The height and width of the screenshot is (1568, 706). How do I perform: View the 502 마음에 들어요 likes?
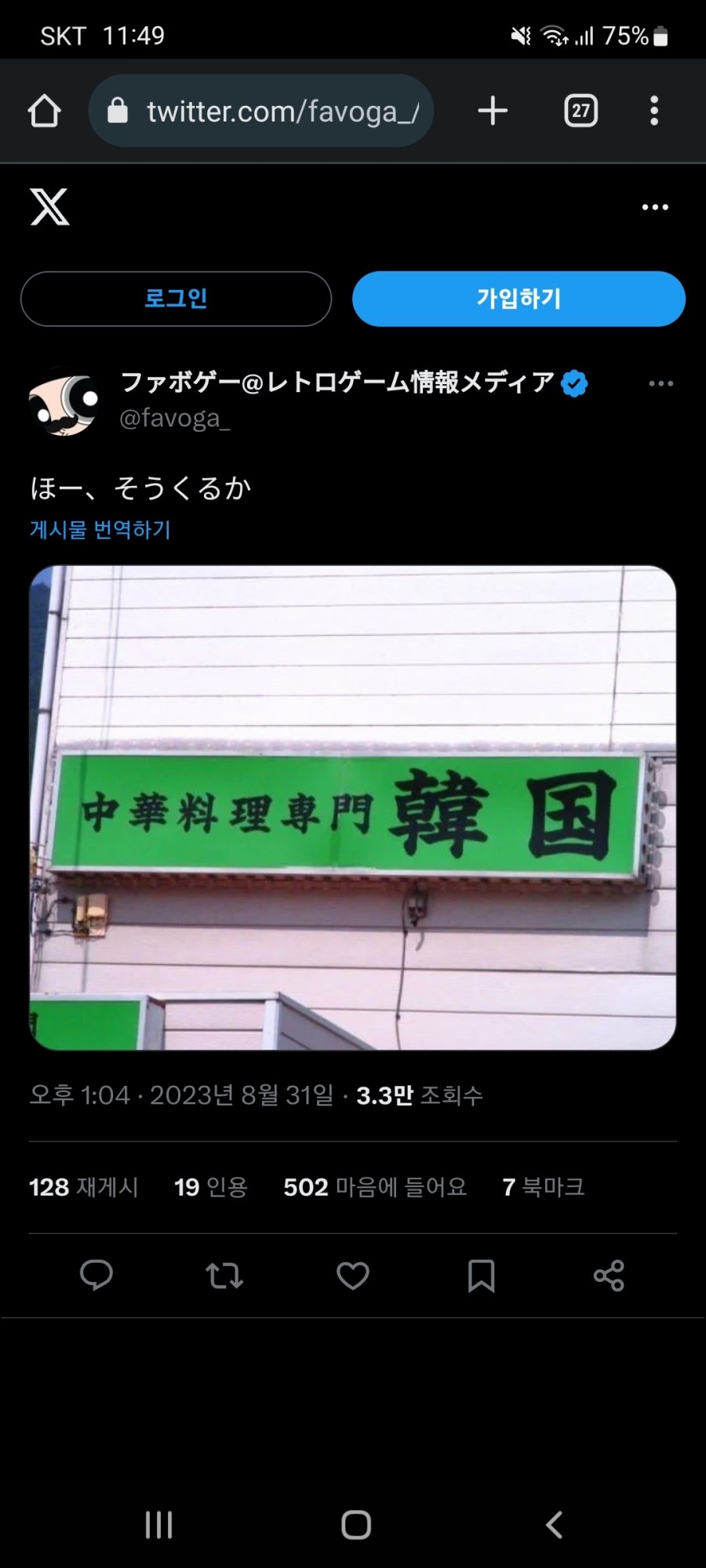point(375,1187)
